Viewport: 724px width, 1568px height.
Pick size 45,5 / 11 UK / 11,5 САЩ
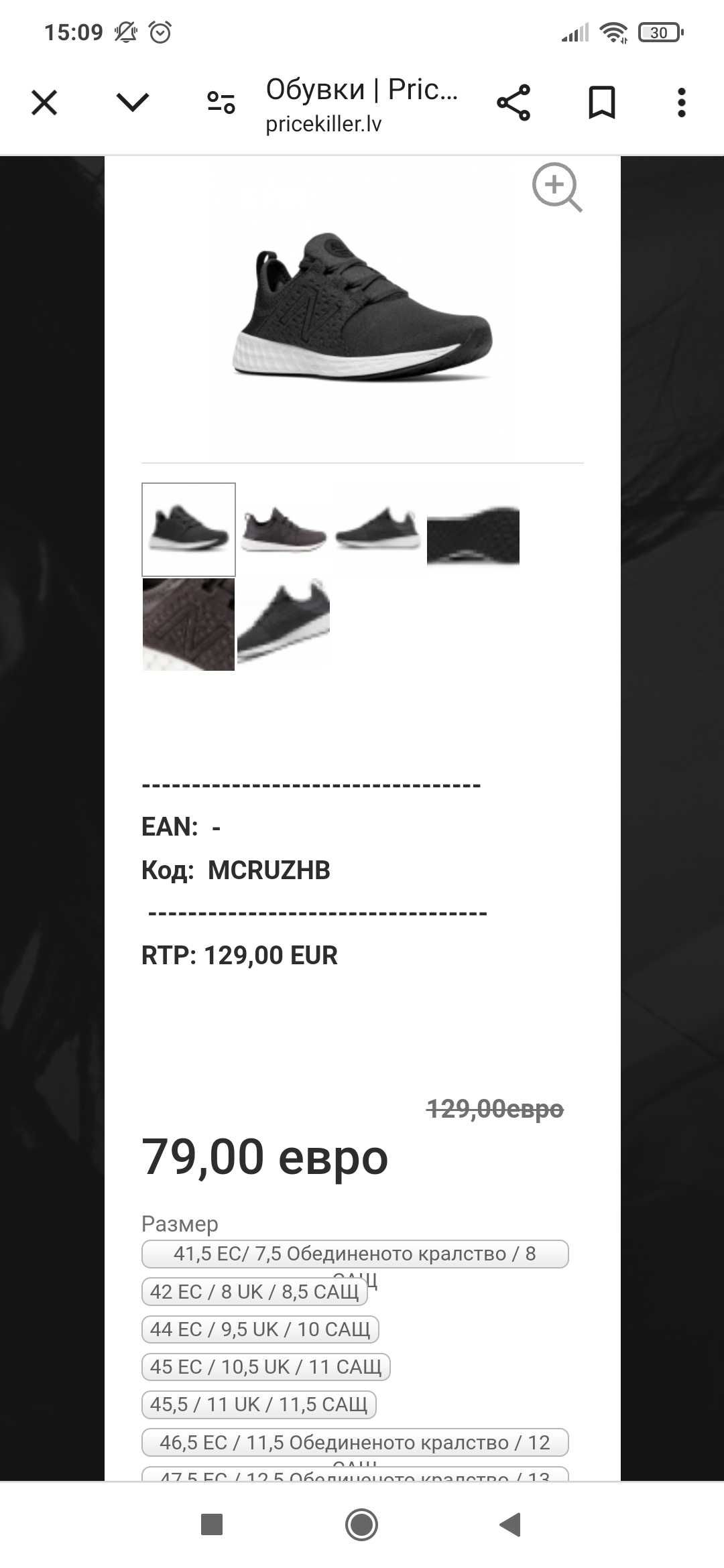[259, 1404]
